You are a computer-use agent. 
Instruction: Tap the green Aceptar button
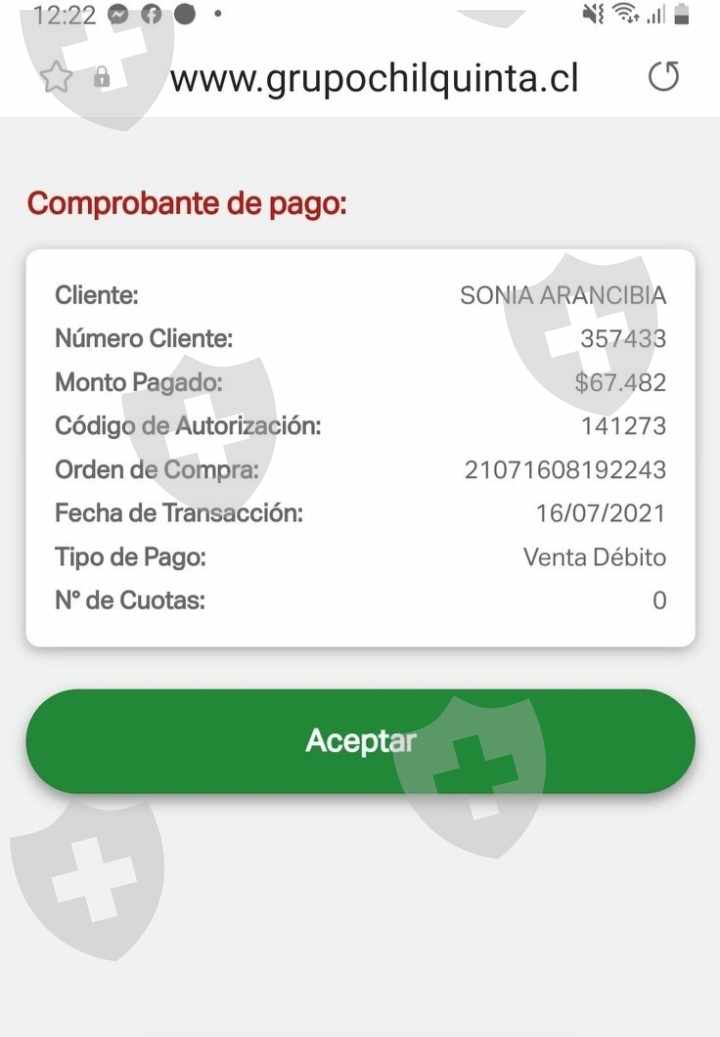click(x=360, y=741)
